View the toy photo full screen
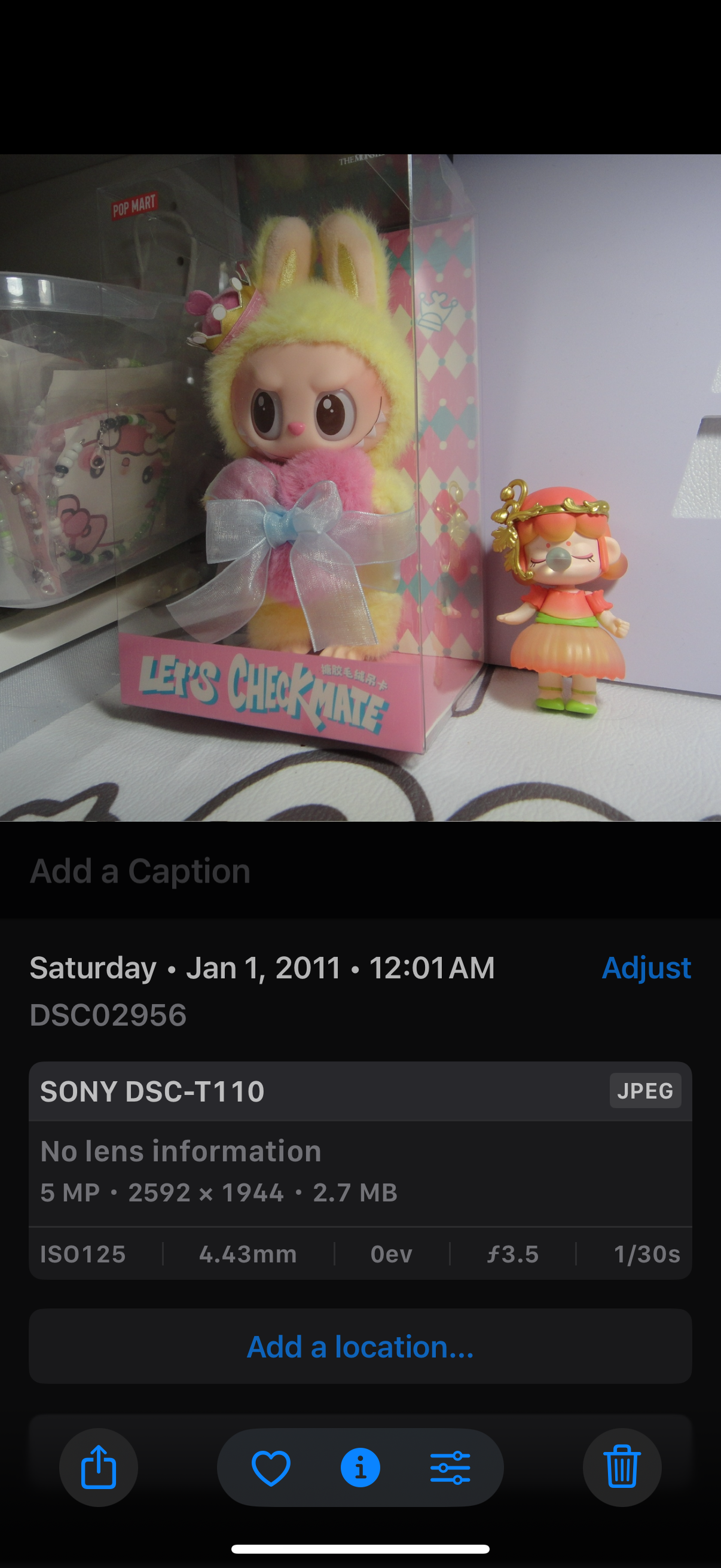Screen dimensions: 721x1568 point(360,487)
